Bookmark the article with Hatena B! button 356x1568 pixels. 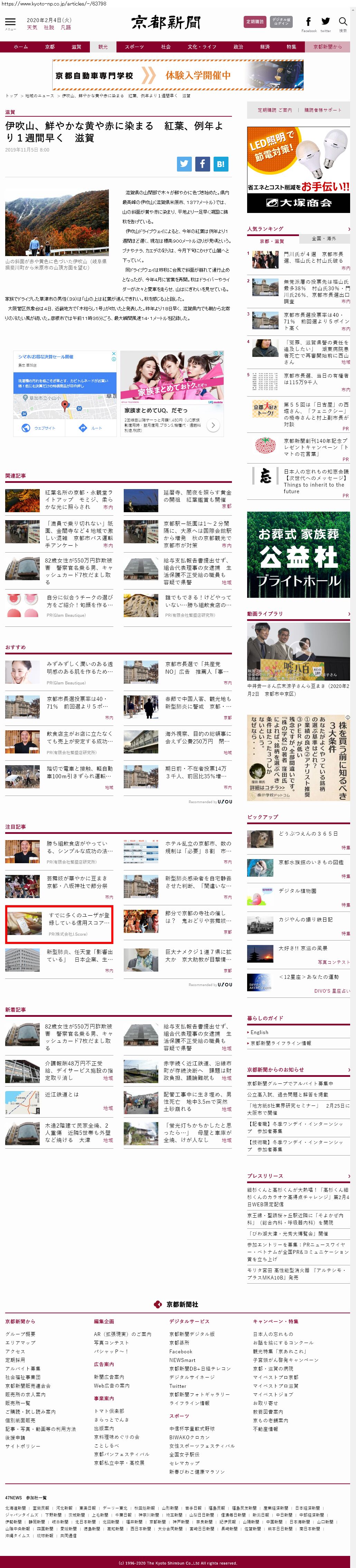tap(220, 164)
